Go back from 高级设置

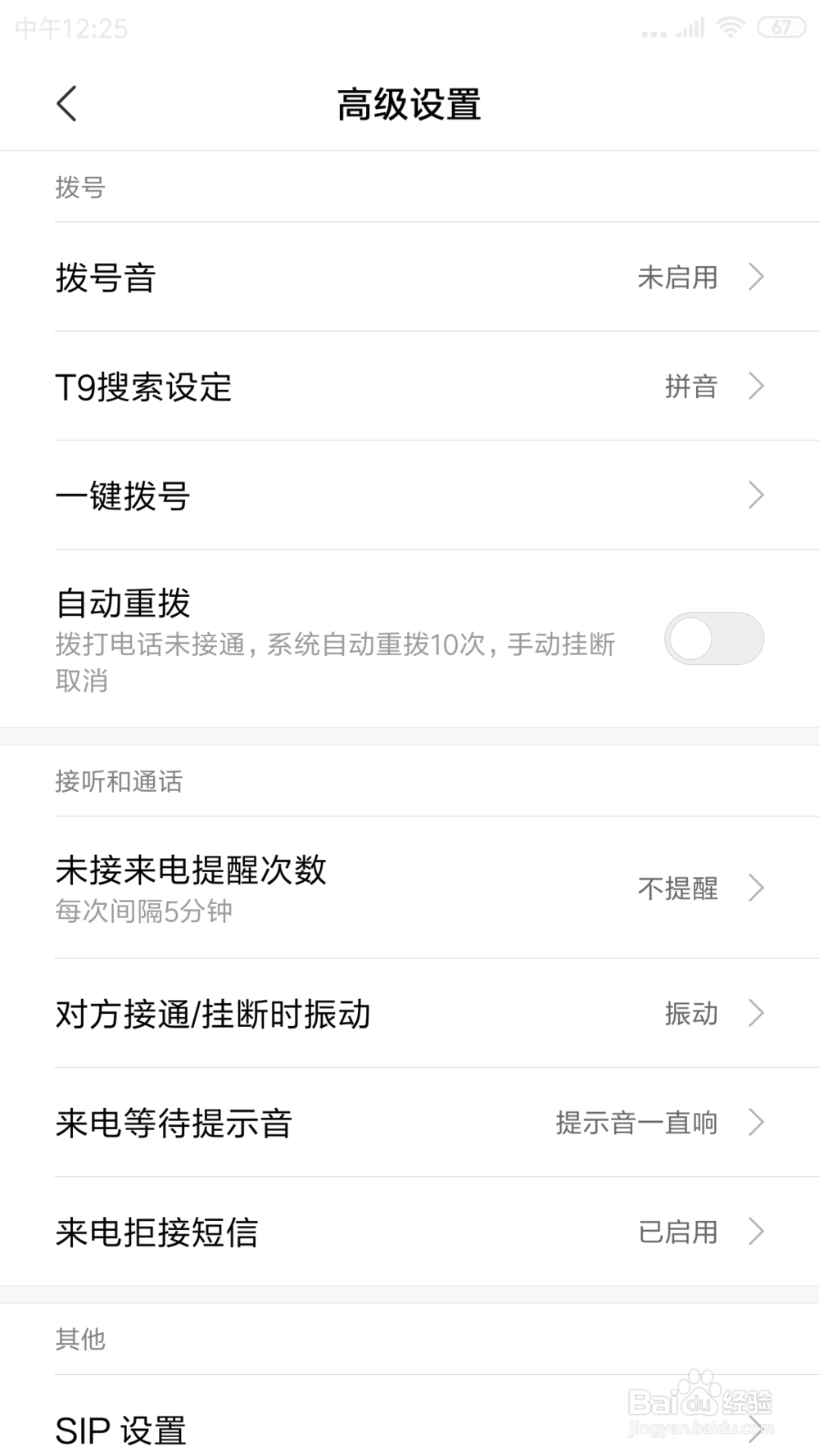[x=67, y=104]
